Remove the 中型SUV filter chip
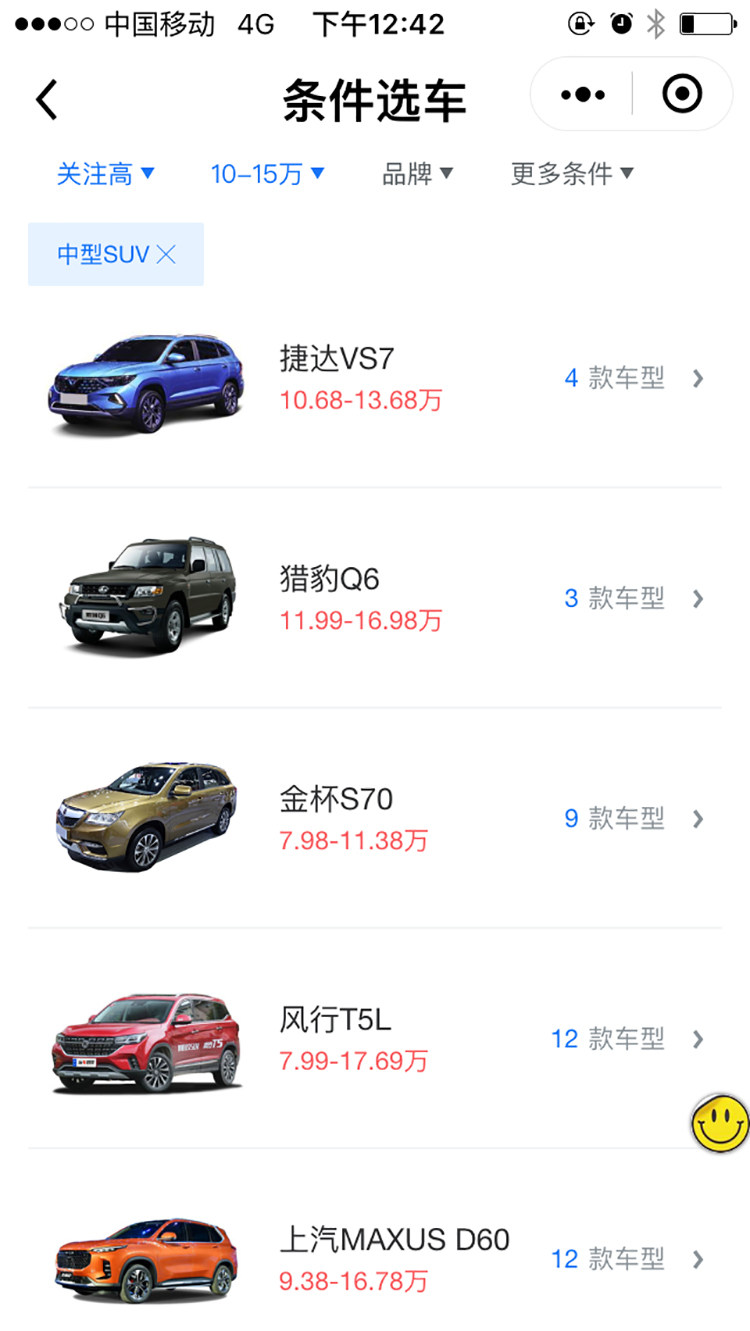750x1331 pixels. [x=166, y=255]
